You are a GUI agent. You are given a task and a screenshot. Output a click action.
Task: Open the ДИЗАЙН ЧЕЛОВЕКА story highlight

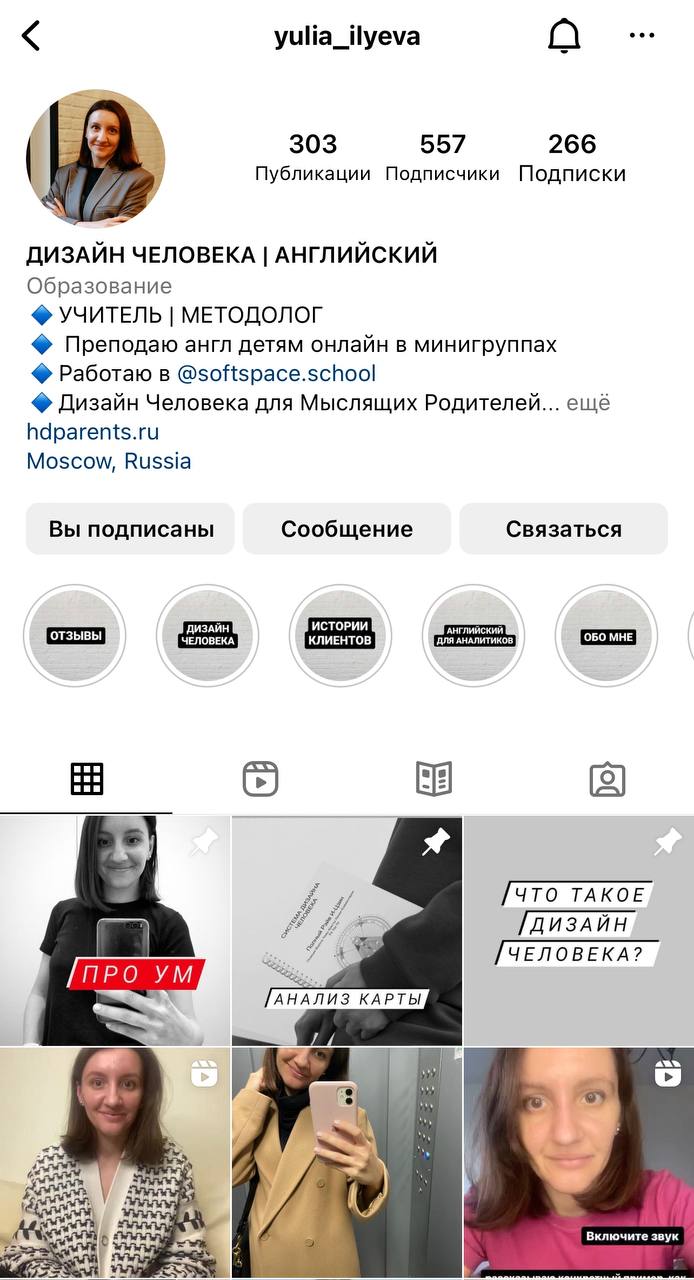(x=208, y=636)
